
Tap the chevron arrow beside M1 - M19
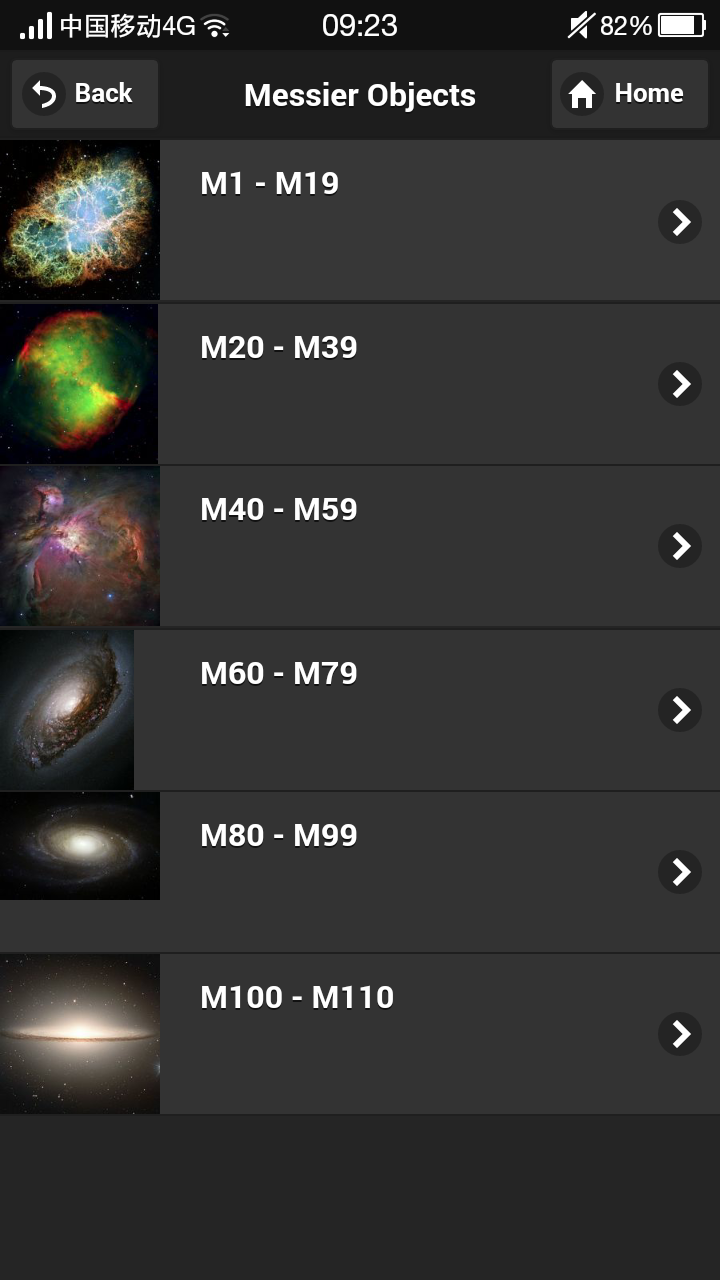point(680,222)
